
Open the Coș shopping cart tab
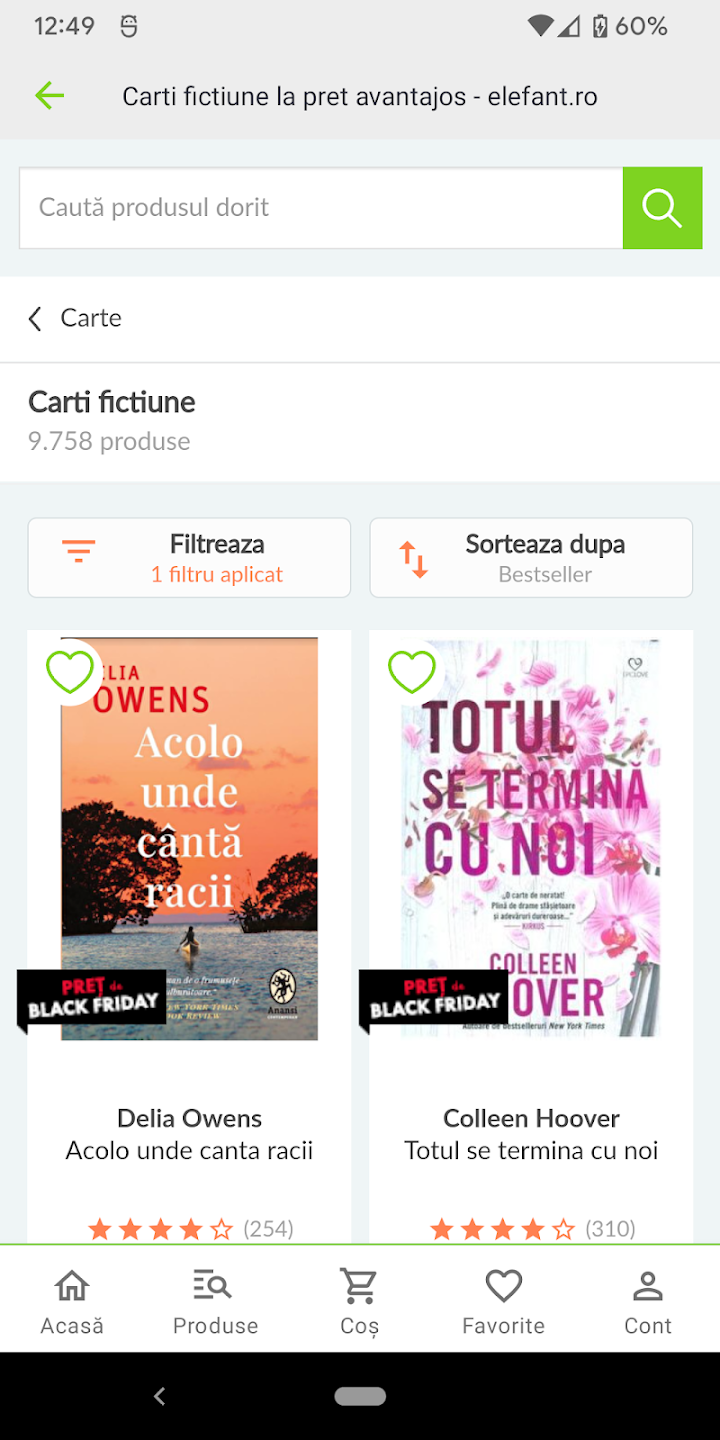coord(360,1301)
